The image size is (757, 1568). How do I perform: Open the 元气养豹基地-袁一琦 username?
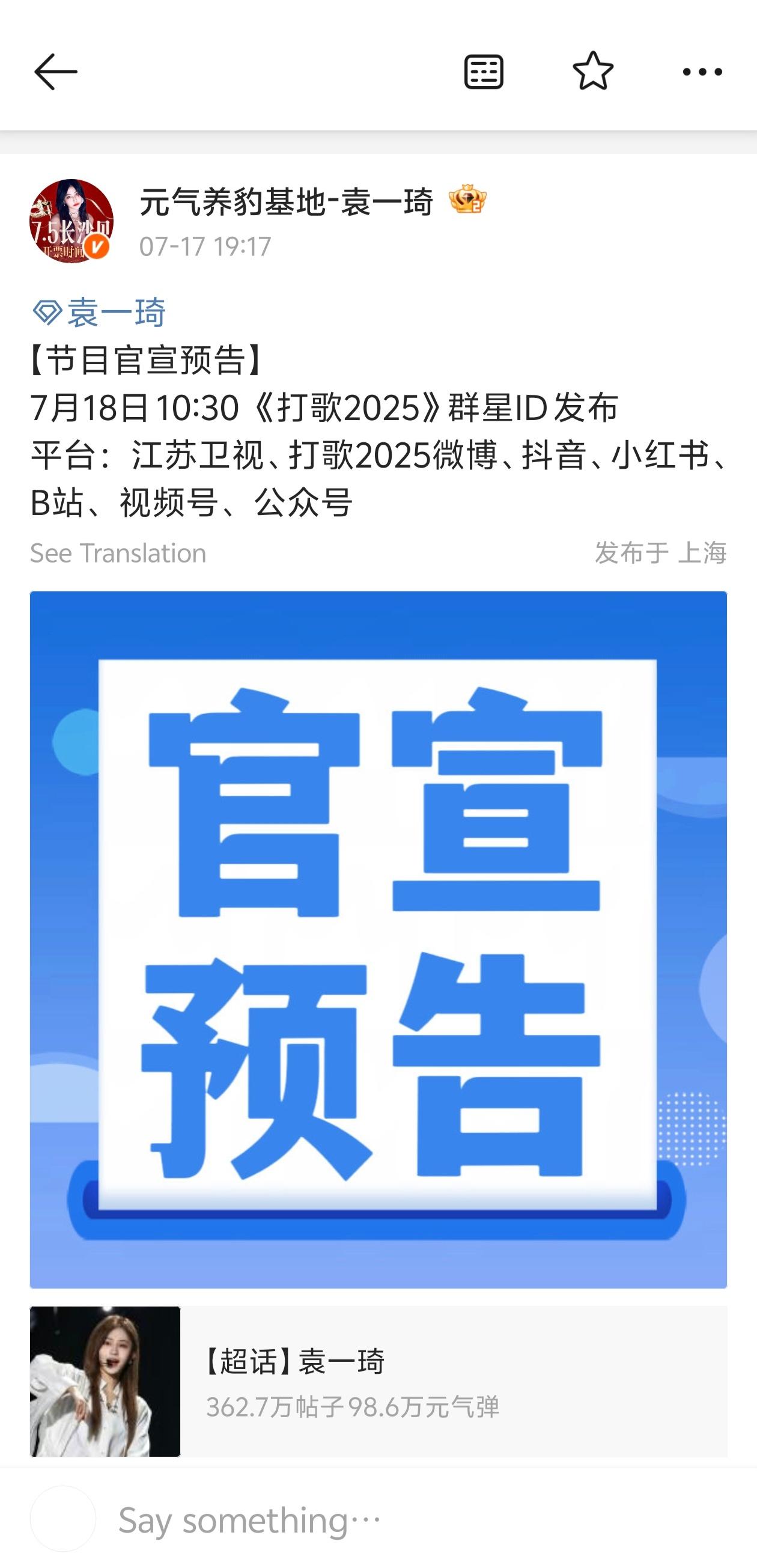pyautogui.click(x=286, y=201)
